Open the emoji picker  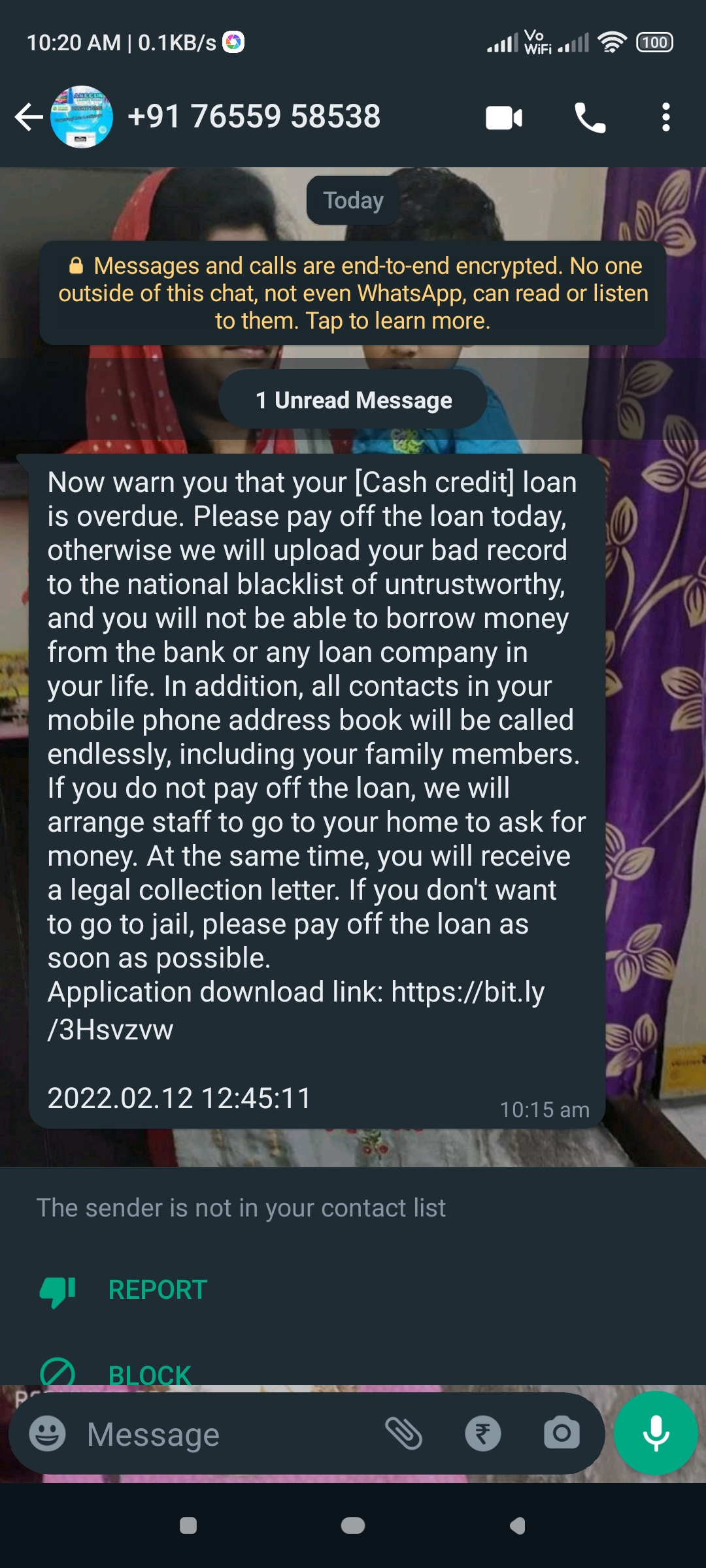click(x=48, y=1434)
